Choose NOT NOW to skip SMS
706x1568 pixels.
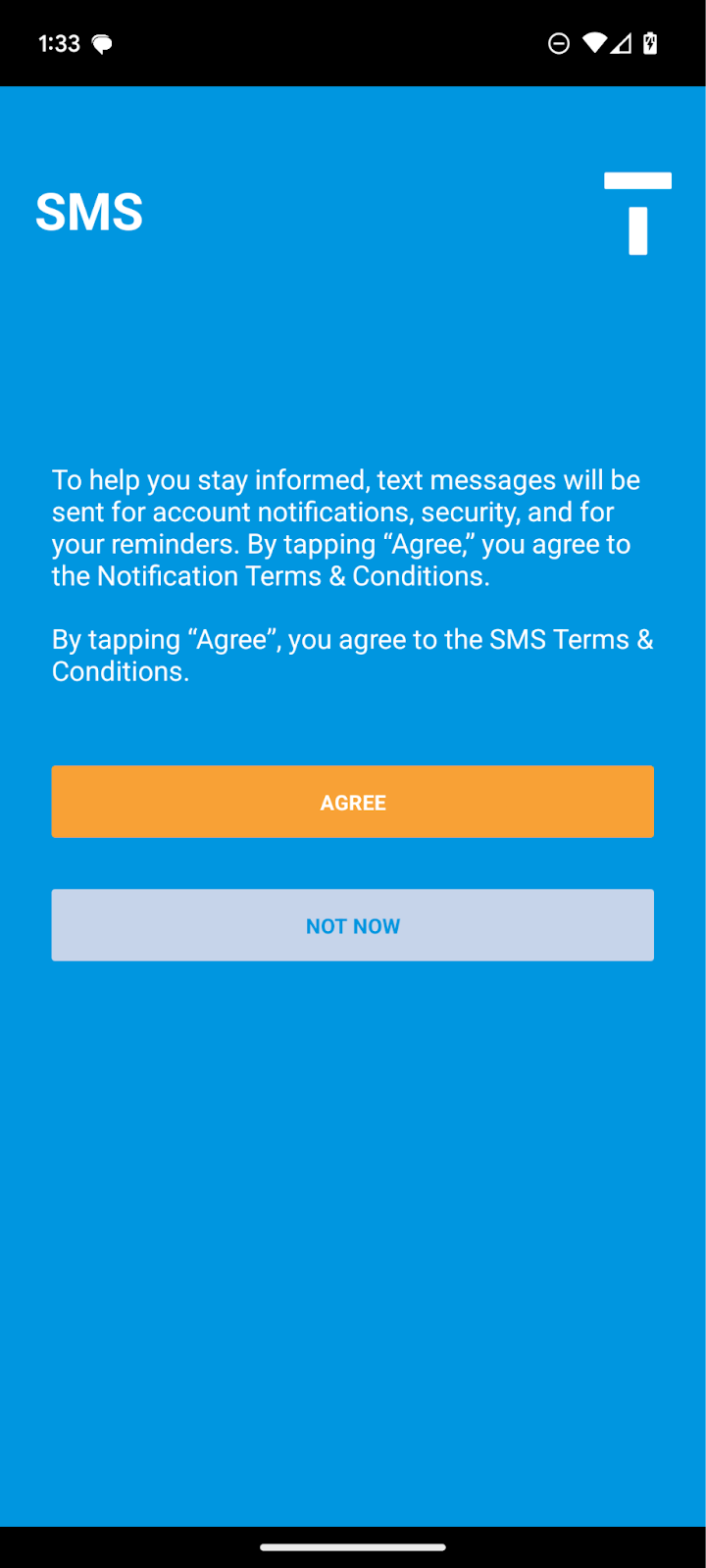pyautogui.click(x=353, y=925)
